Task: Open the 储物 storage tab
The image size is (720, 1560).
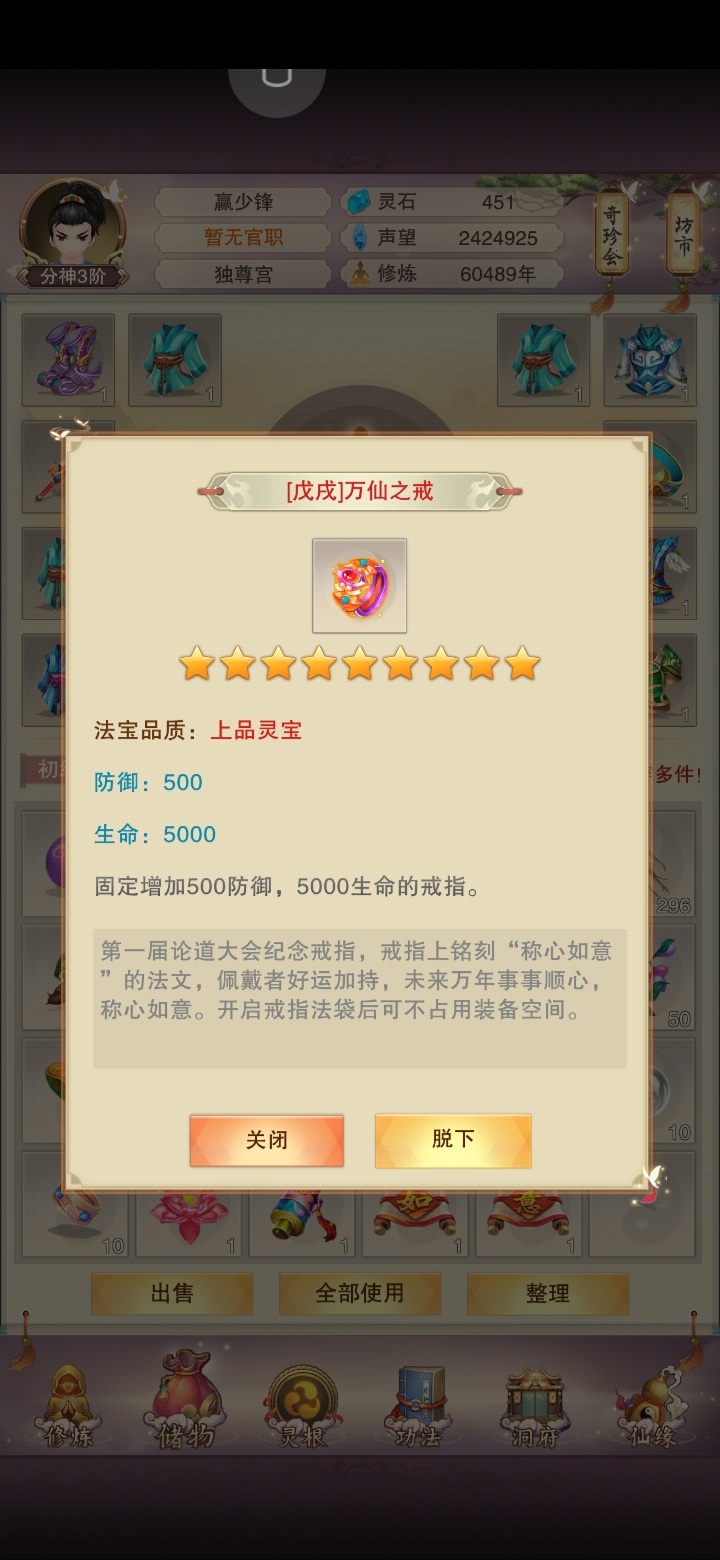Action: 186,1402
